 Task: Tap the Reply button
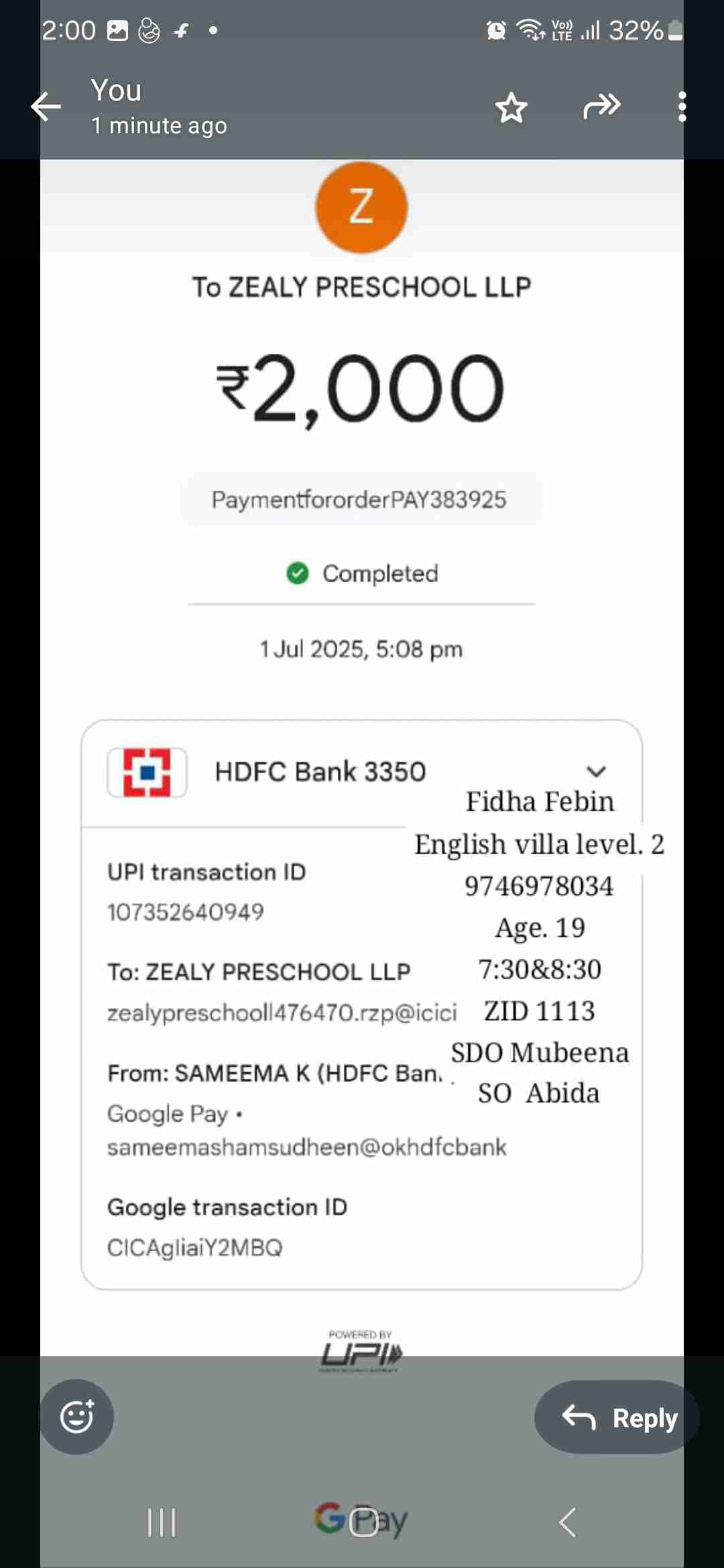pos(617,1417)
